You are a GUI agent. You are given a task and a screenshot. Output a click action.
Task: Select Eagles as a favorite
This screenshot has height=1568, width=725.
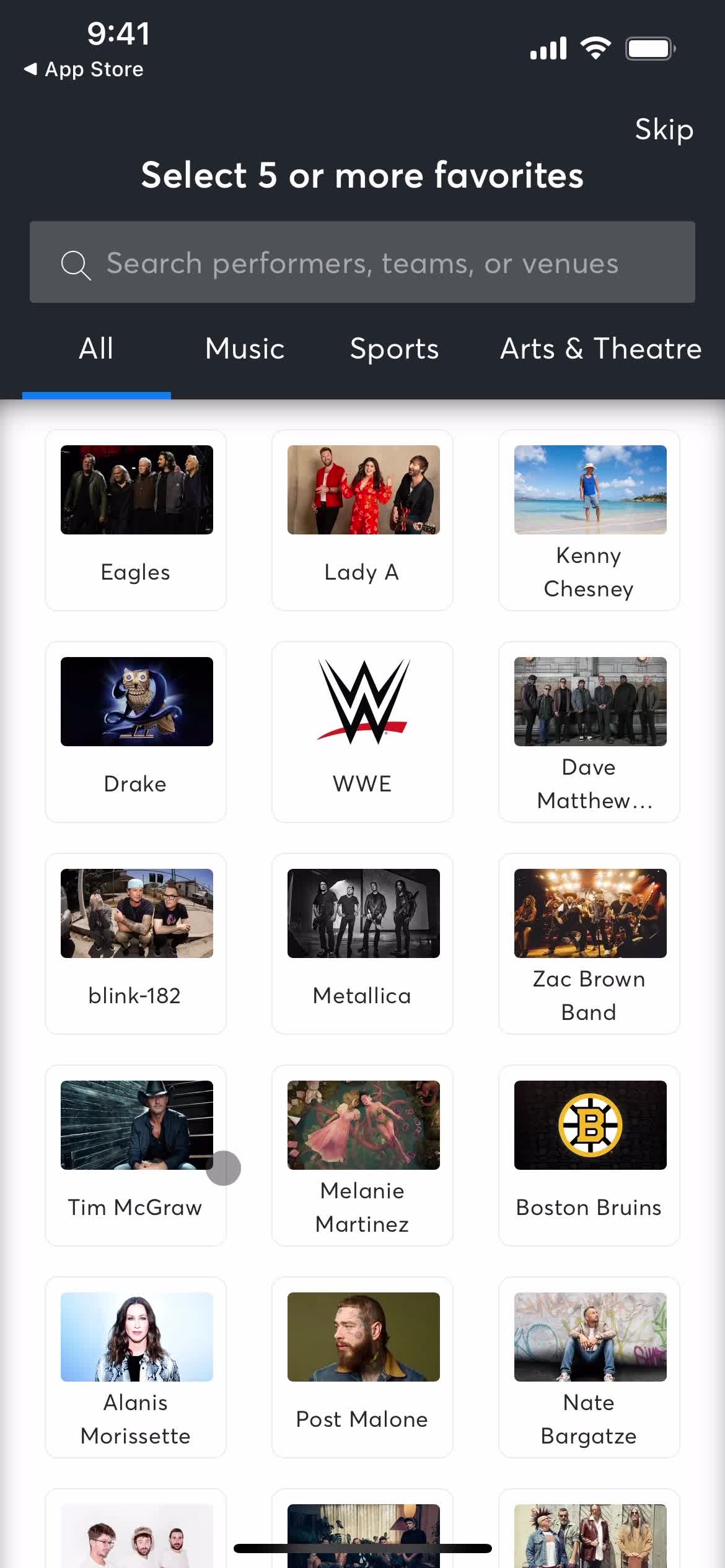(136, 520)
